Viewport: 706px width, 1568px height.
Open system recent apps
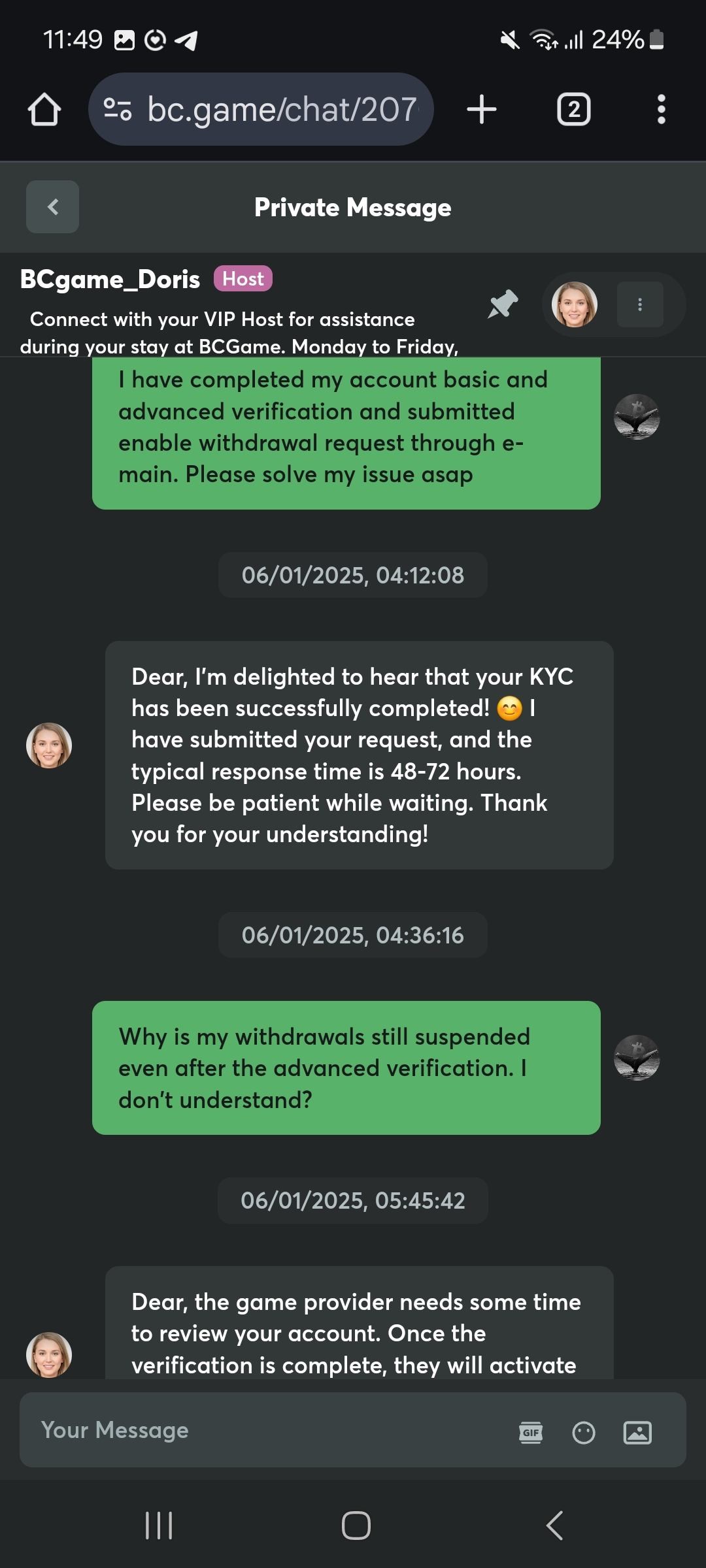[x=158, y=1526]
